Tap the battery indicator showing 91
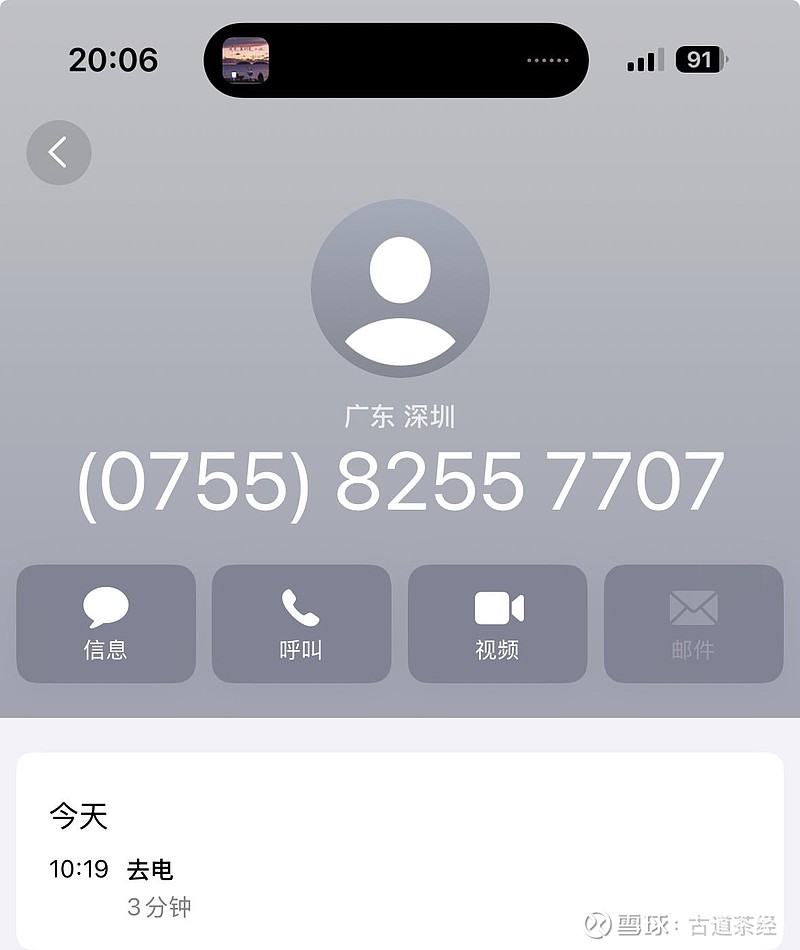Viewport: 800px width, 950px height. coord(699,60)
